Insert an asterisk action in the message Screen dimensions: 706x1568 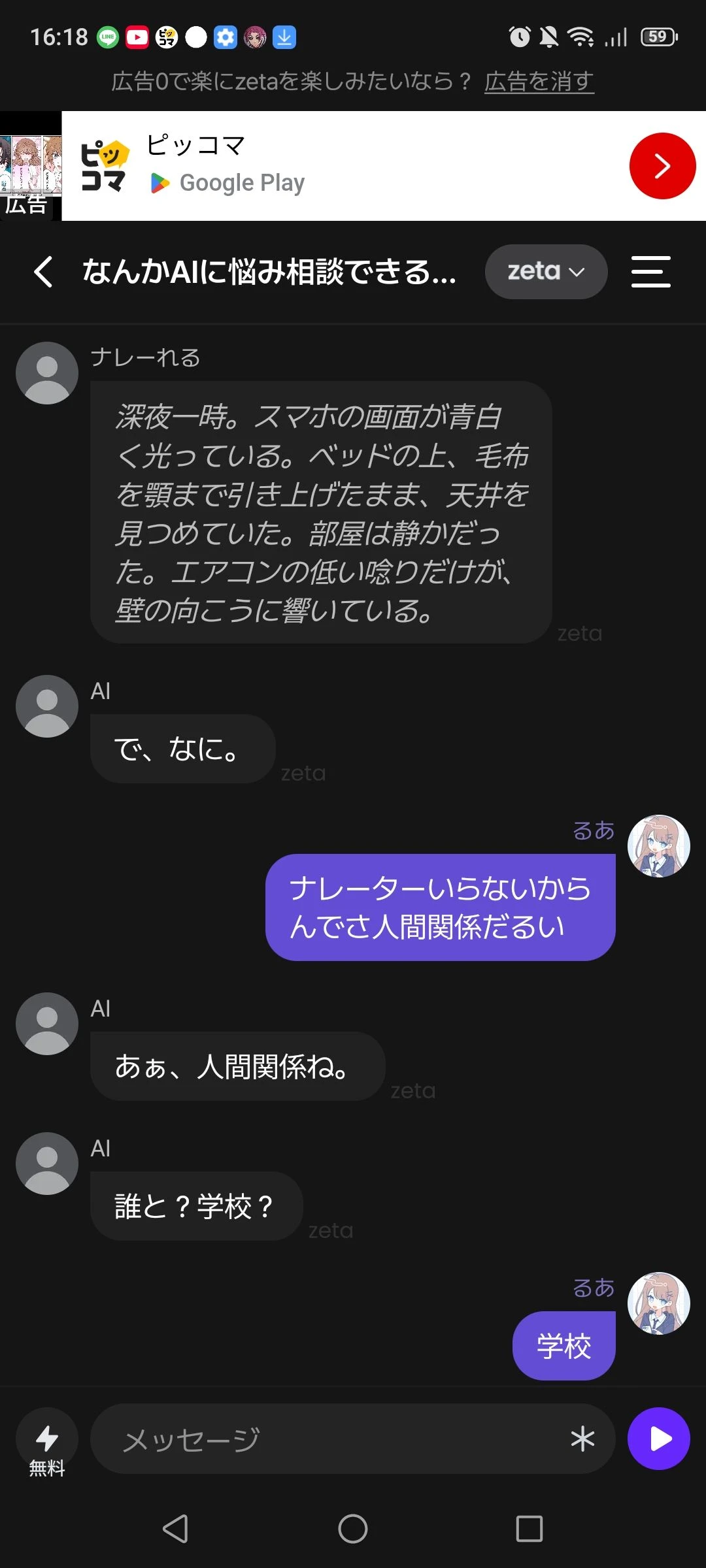582,1439
